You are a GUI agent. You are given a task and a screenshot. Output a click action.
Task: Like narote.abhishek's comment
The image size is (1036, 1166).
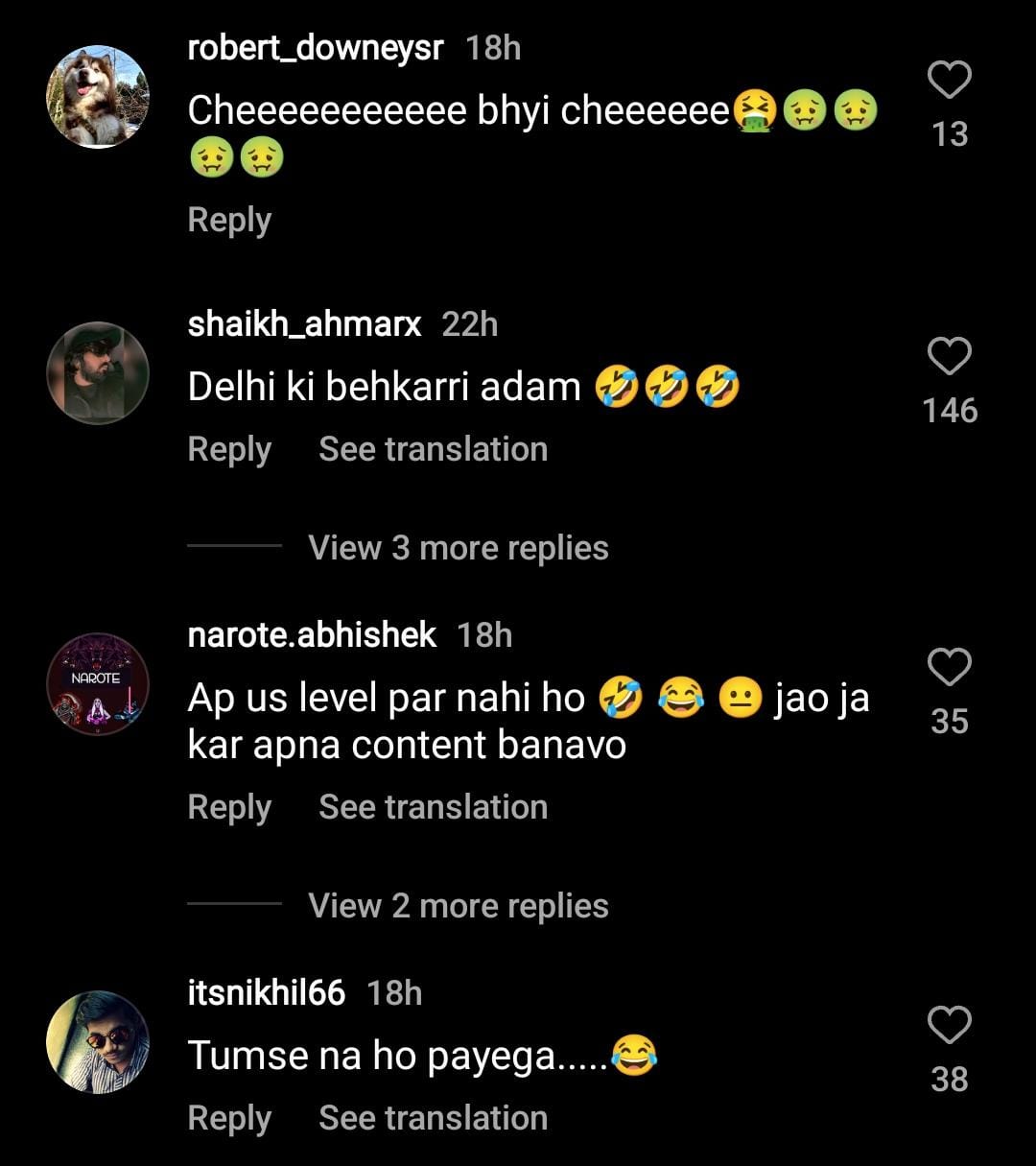[x=950, y=667]
